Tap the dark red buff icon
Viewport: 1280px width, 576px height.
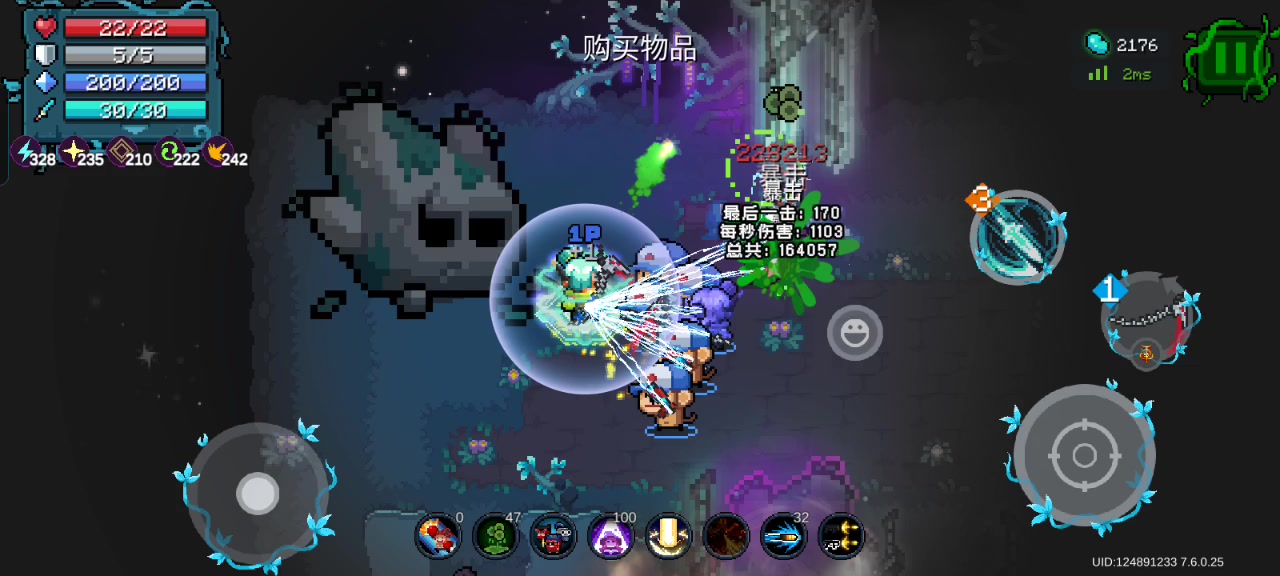[x=725, y=537]
